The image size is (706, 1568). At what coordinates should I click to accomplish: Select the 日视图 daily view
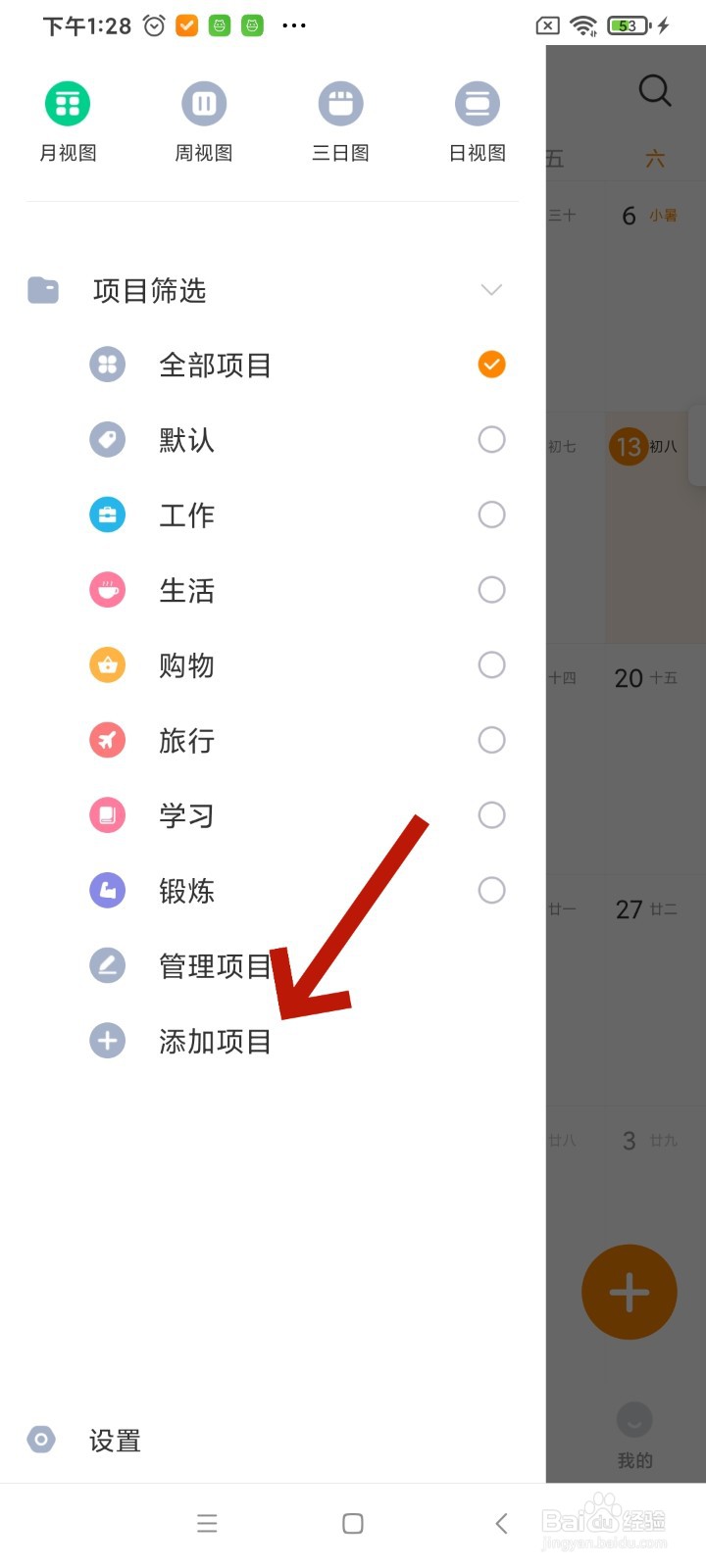point(477,118)
